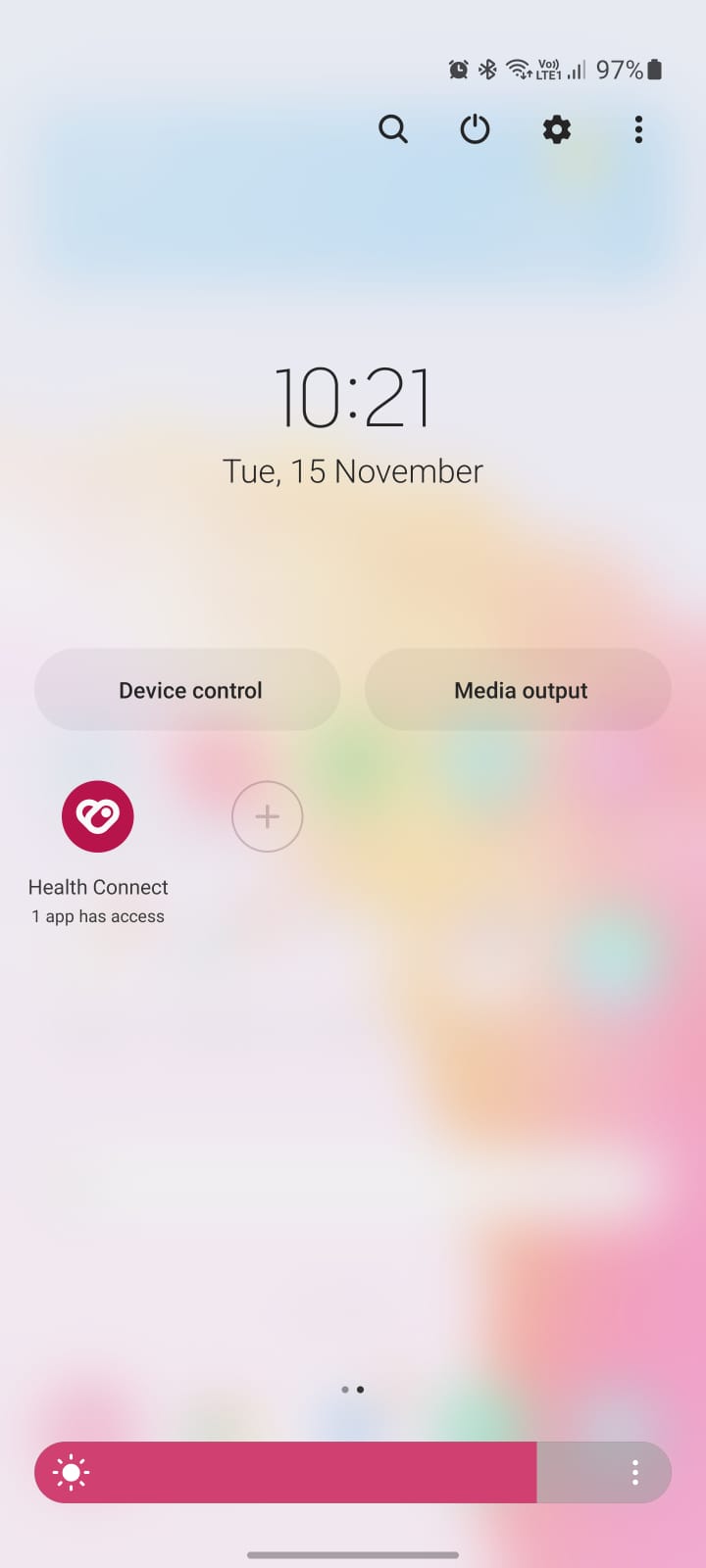Open settings via the gear icon
The height and width of the screenshot is (1568, 706).
point(557,129)
